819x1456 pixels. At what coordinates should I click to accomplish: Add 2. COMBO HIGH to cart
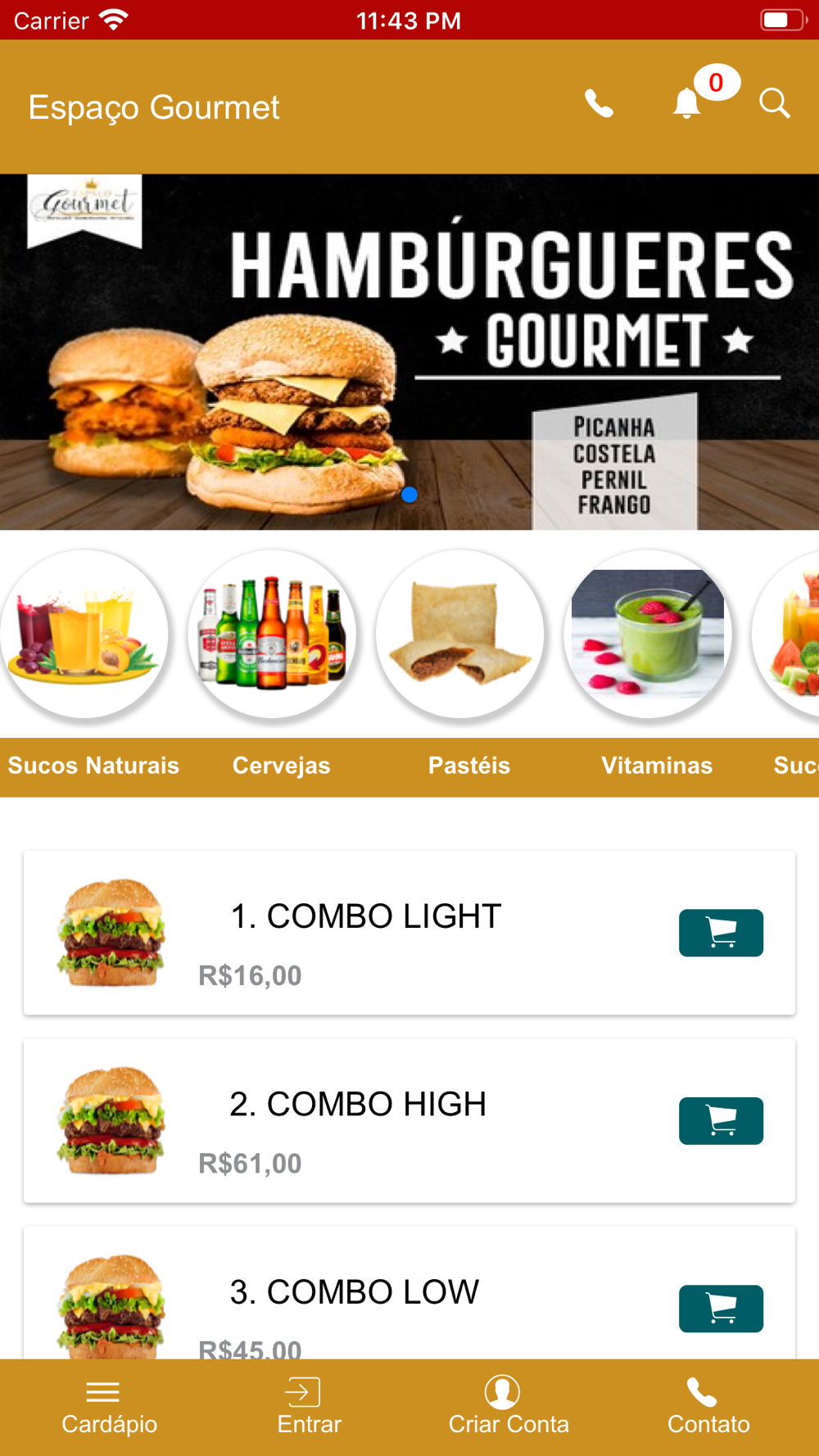click(721, 1120)
